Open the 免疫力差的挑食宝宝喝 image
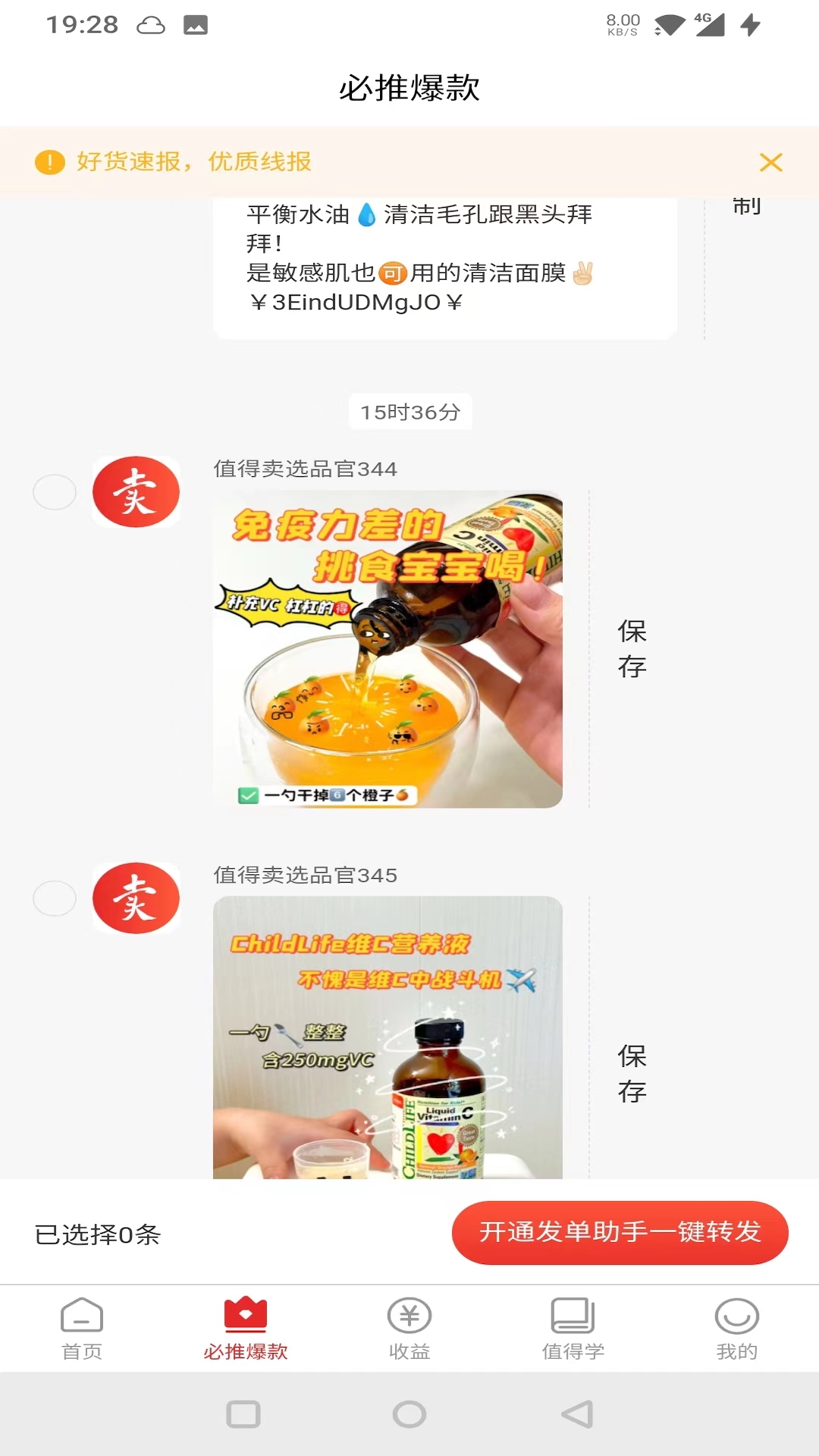Image resolution: width=819 pixels, height=1456 pixels. tap(388, 649)
